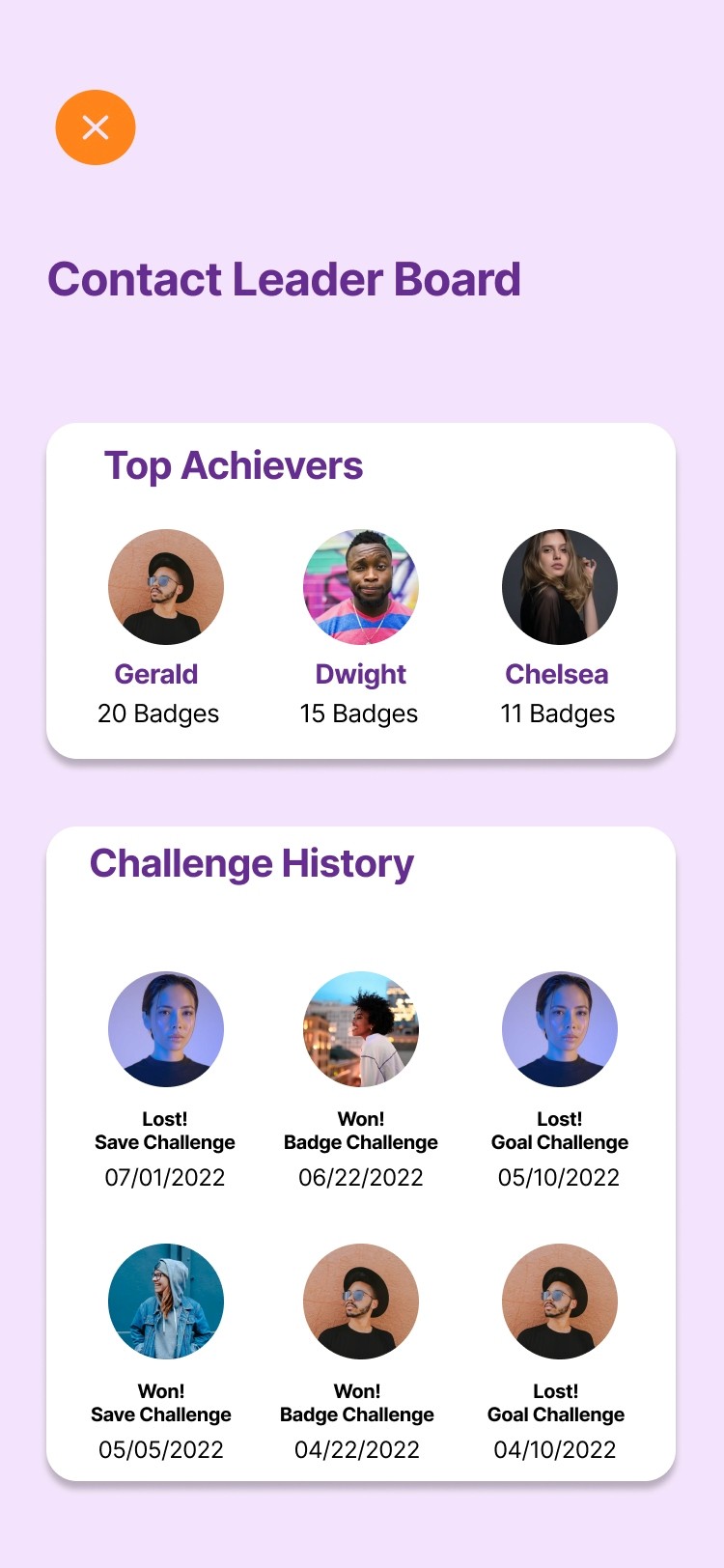Close the Contact Leader Board screen
Screen dimensions: 724x1568
[x=96, y=127]
